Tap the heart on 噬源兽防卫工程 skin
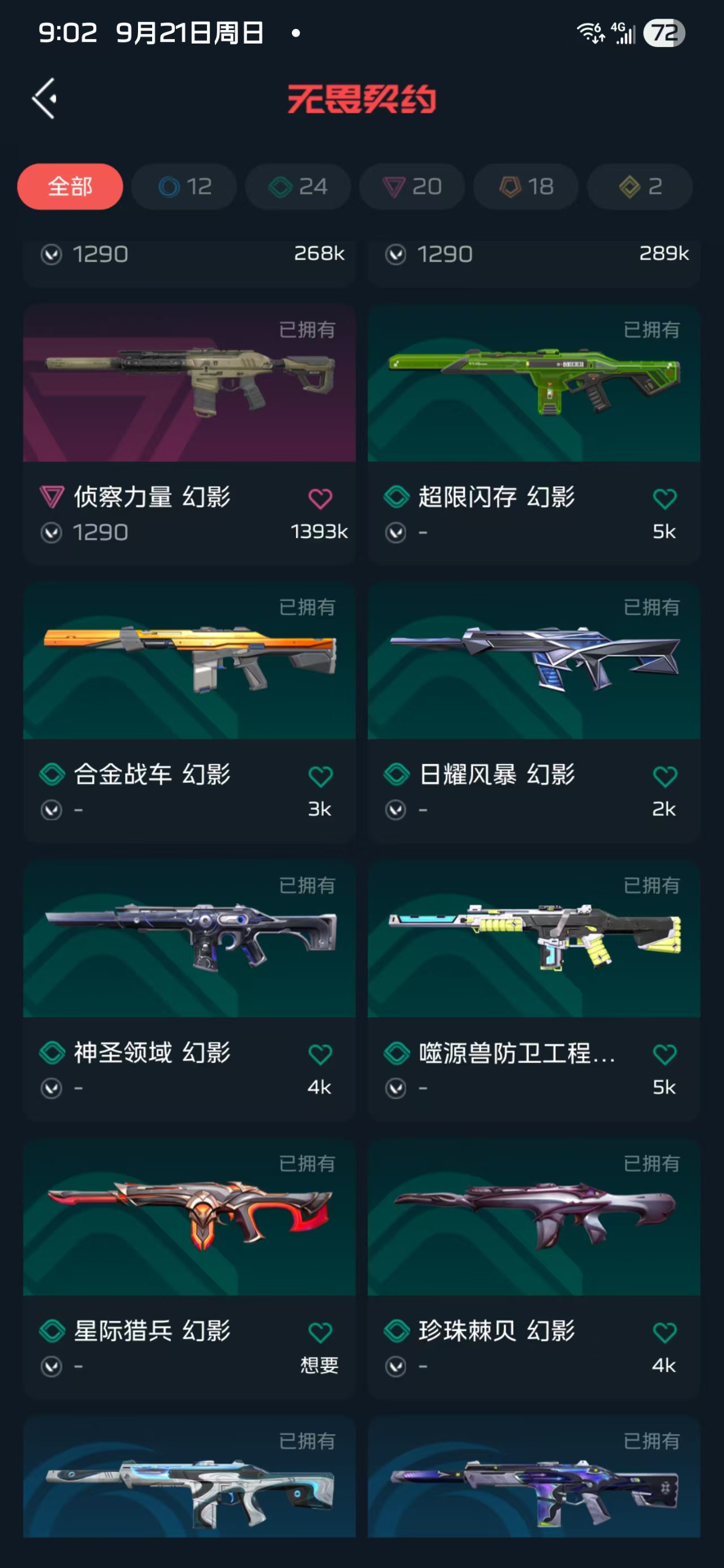Screen dimensions: 724x1568 [664, 1053]
